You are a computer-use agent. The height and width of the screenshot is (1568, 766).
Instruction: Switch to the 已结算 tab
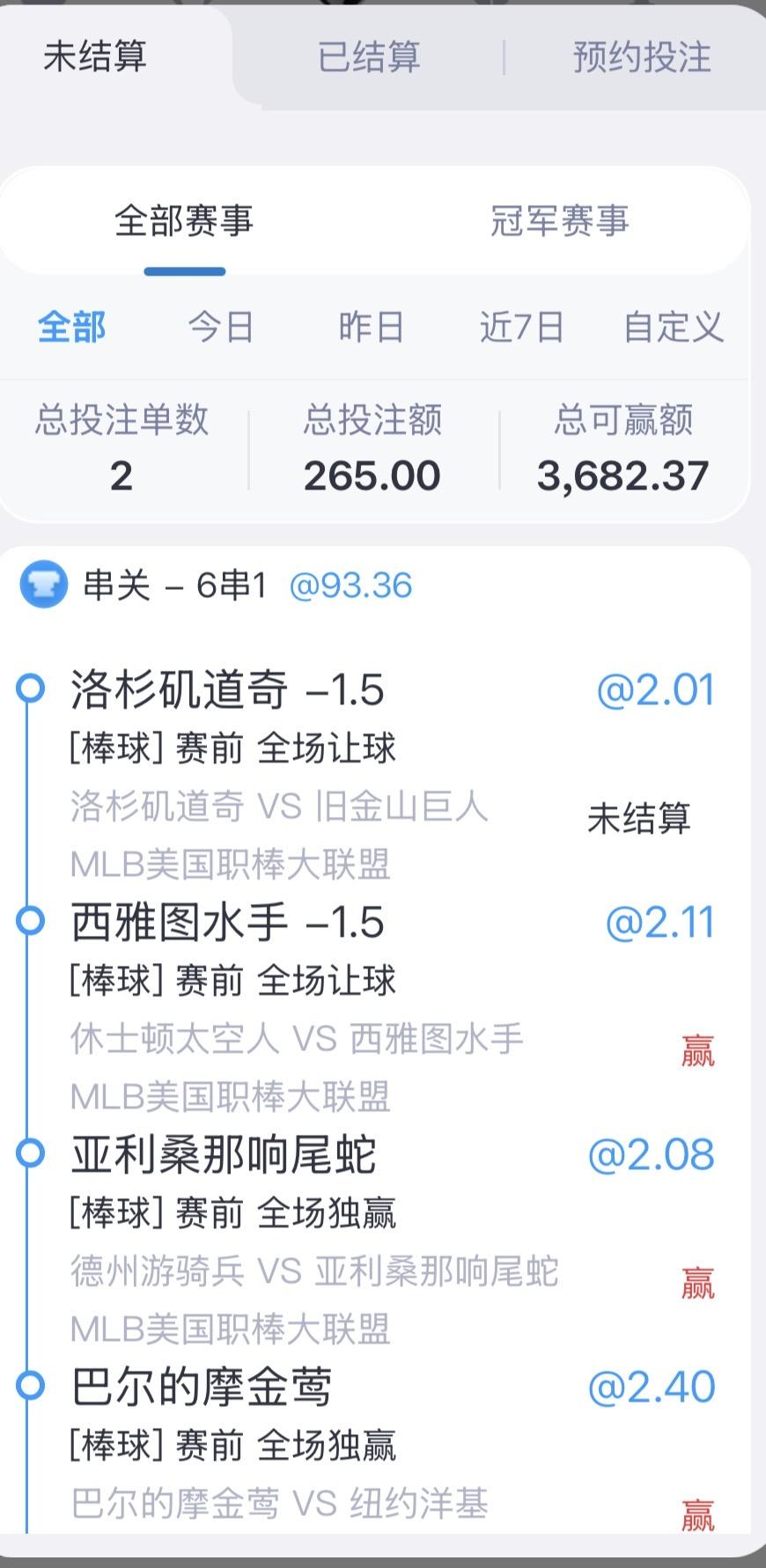(369, 57)
